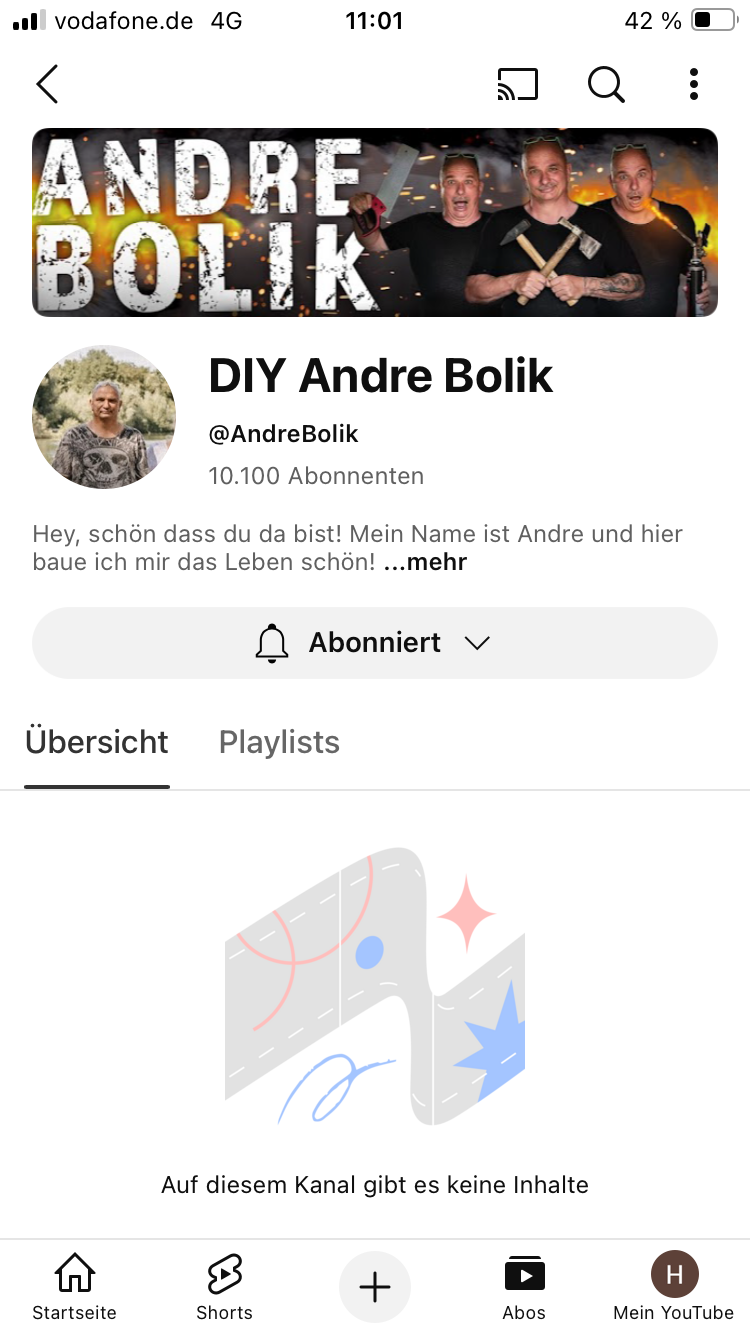Screen dimensions: 750x1334
Task: Tap the plus create button
Action: click(x=375, y=1287)
